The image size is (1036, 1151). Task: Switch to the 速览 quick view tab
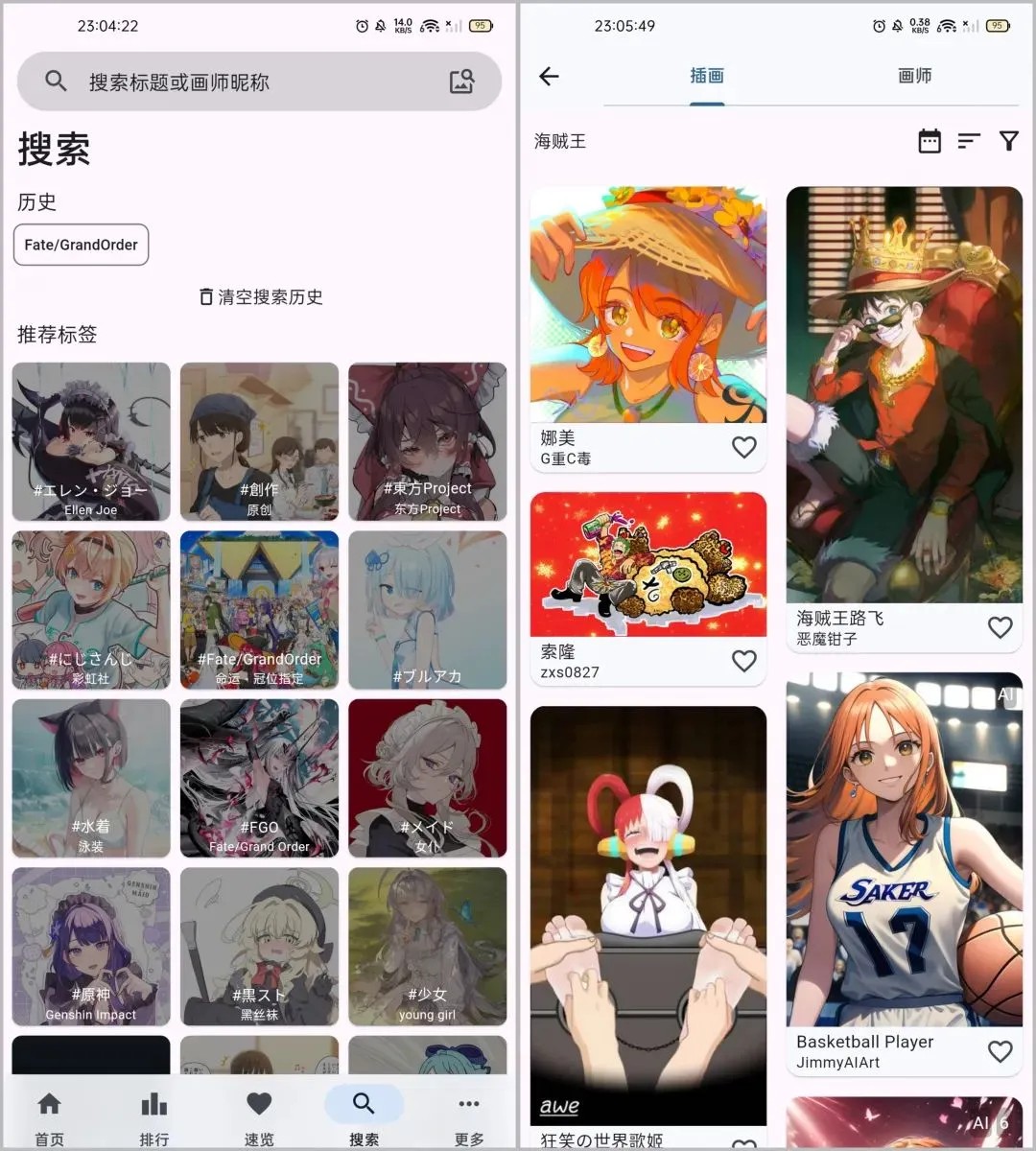coord(259,1117)
